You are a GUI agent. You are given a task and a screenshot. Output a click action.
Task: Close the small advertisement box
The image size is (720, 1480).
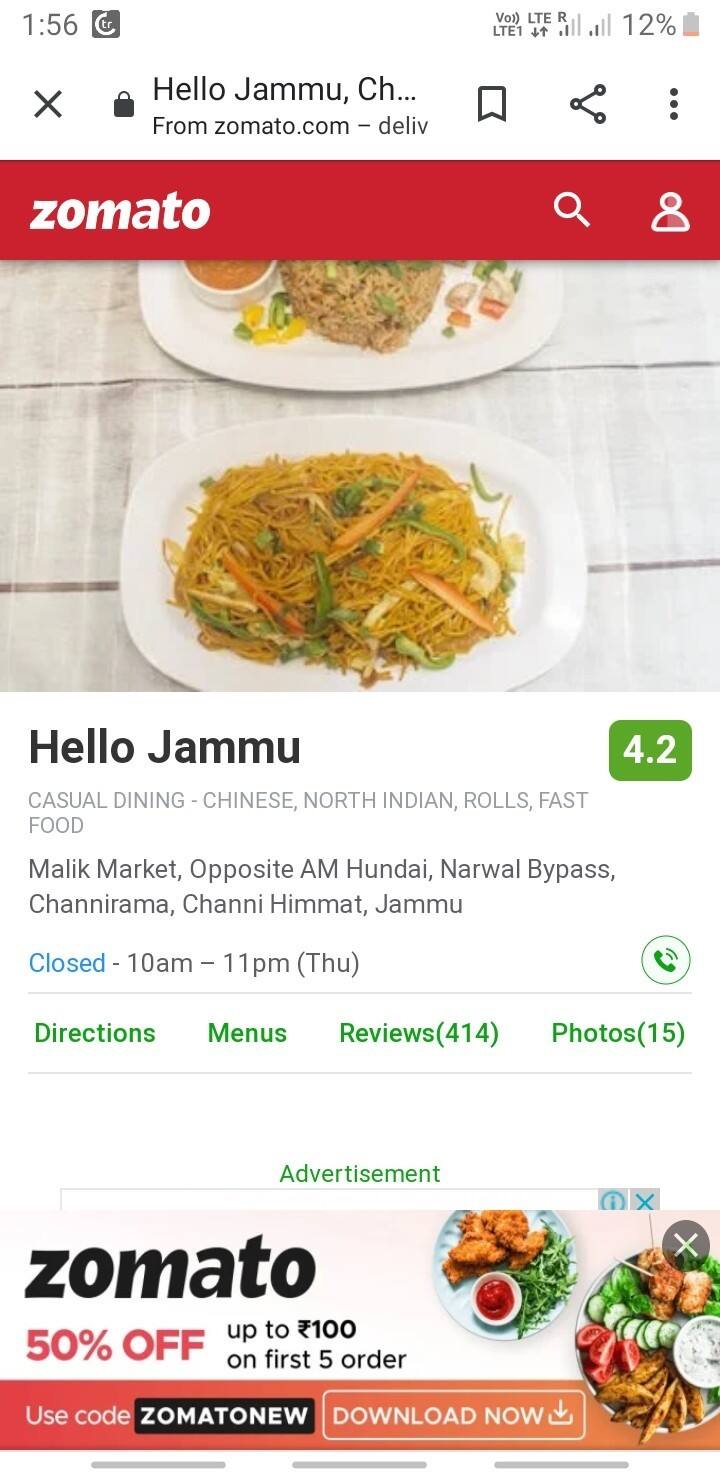coord(646,1200)
